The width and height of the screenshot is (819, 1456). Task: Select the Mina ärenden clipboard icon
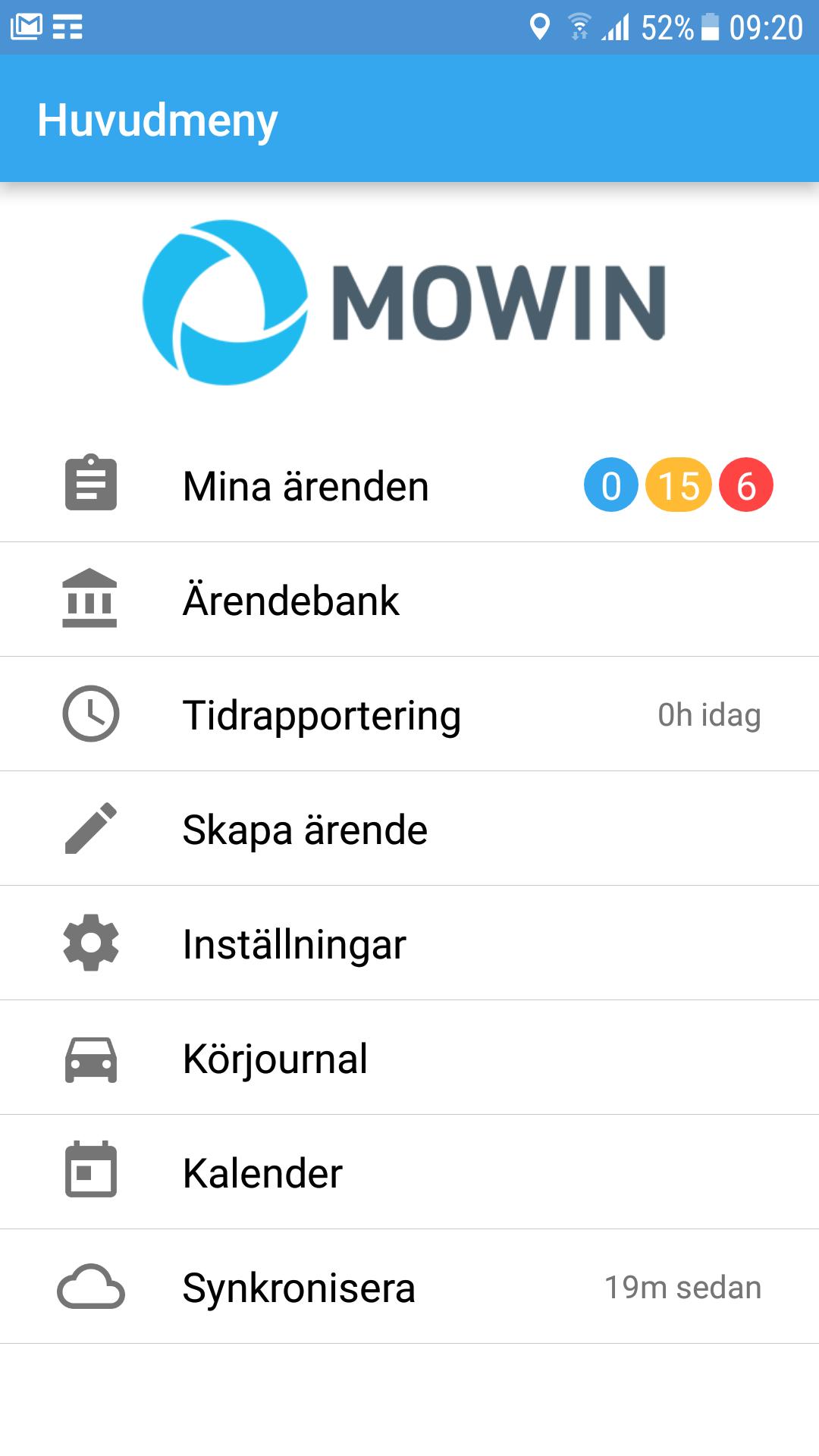[x=91, y=485]
